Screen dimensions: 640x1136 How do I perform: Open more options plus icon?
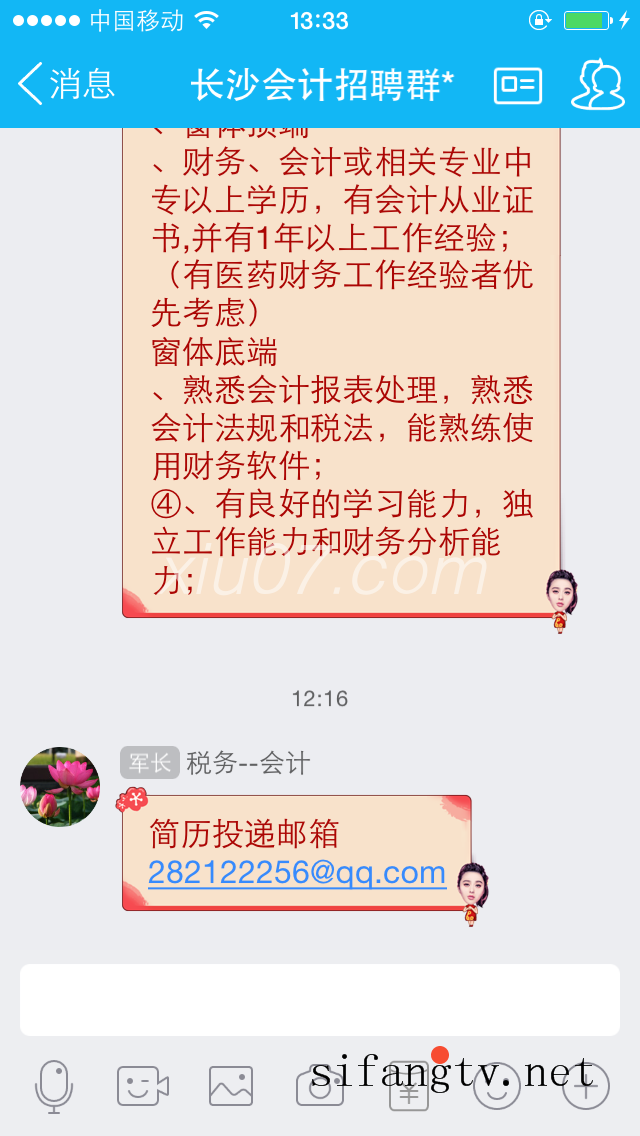(586, 1086)
